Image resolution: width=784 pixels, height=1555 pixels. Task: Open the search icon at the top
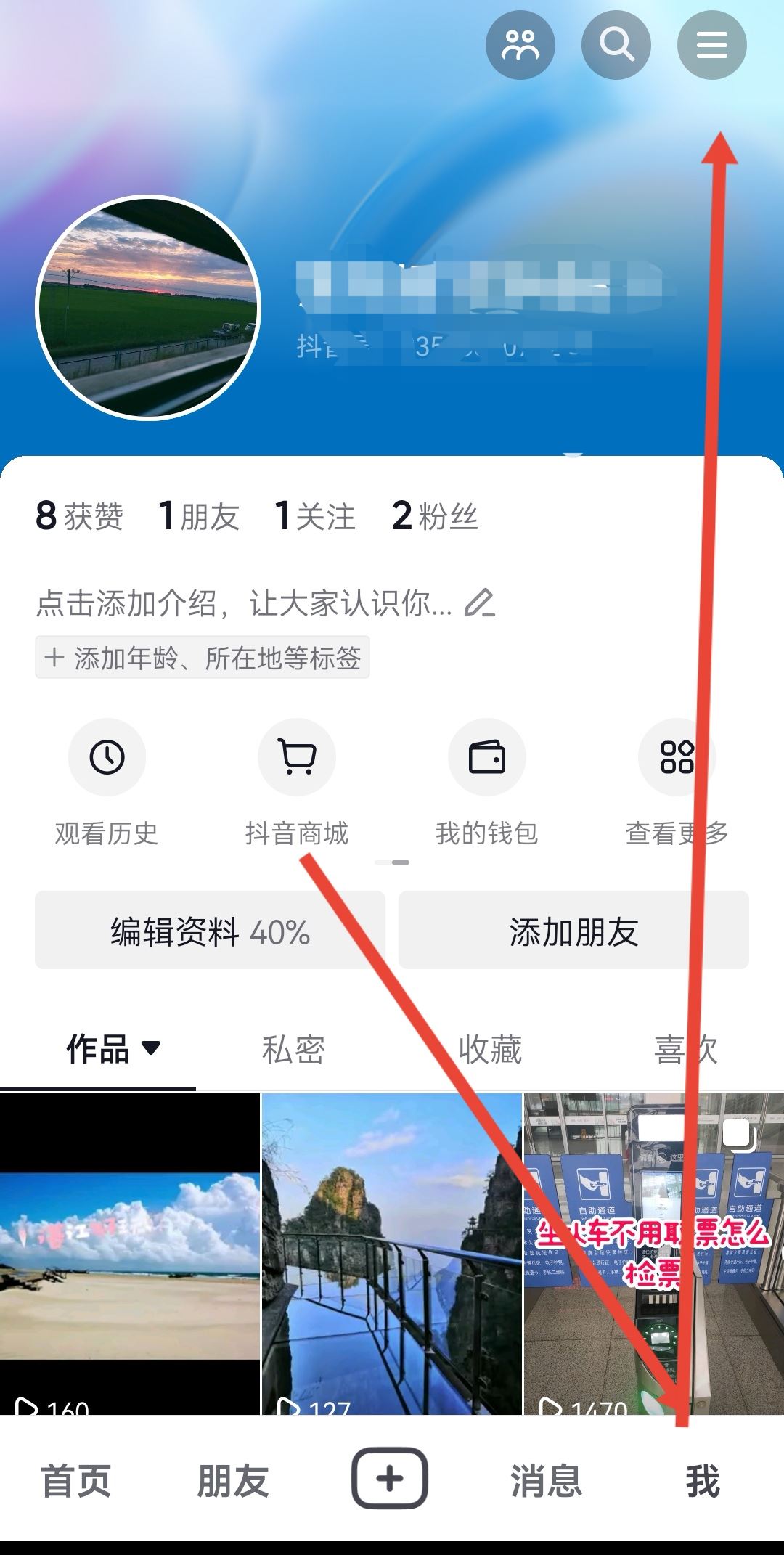coord(616,44)
